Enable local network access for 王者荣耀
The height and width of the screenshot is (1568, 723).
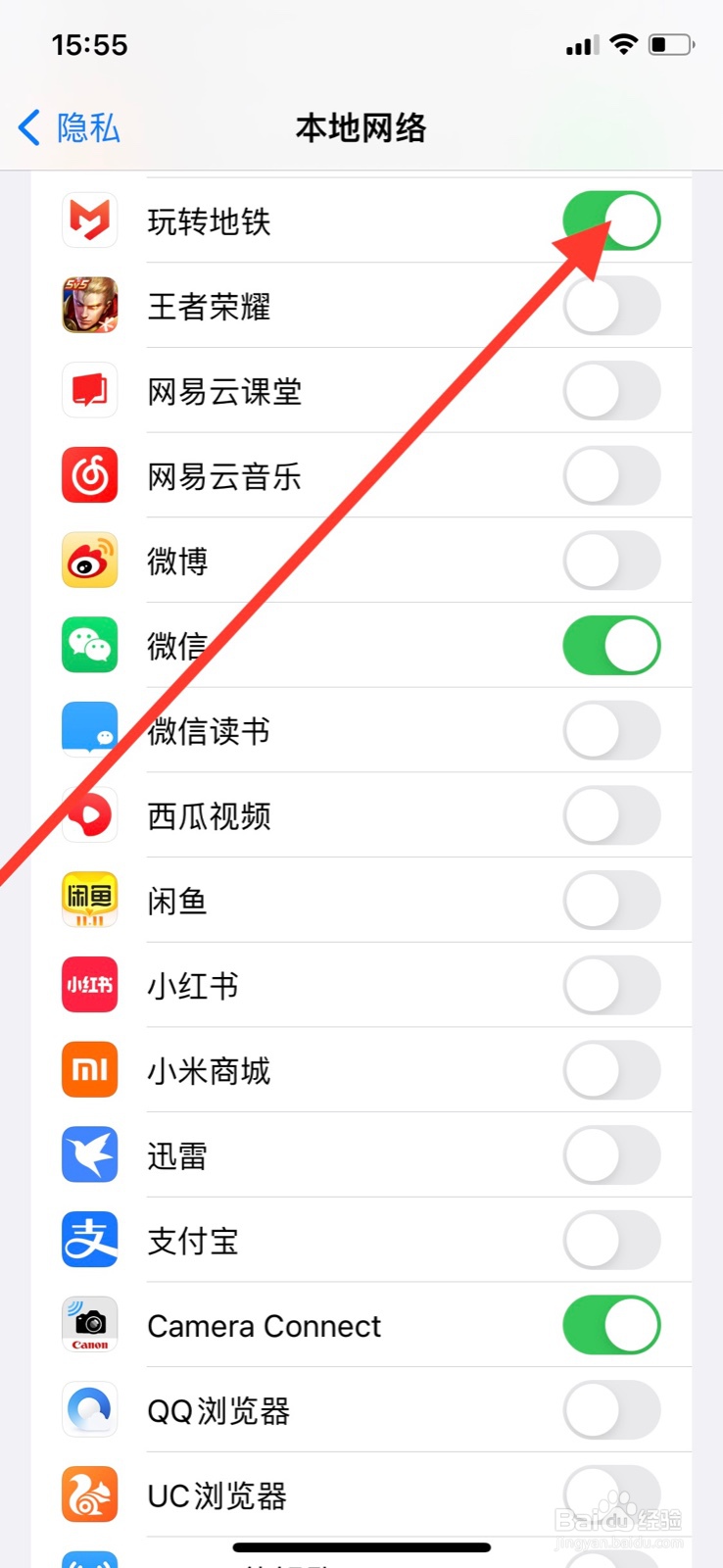coord(611,305)
